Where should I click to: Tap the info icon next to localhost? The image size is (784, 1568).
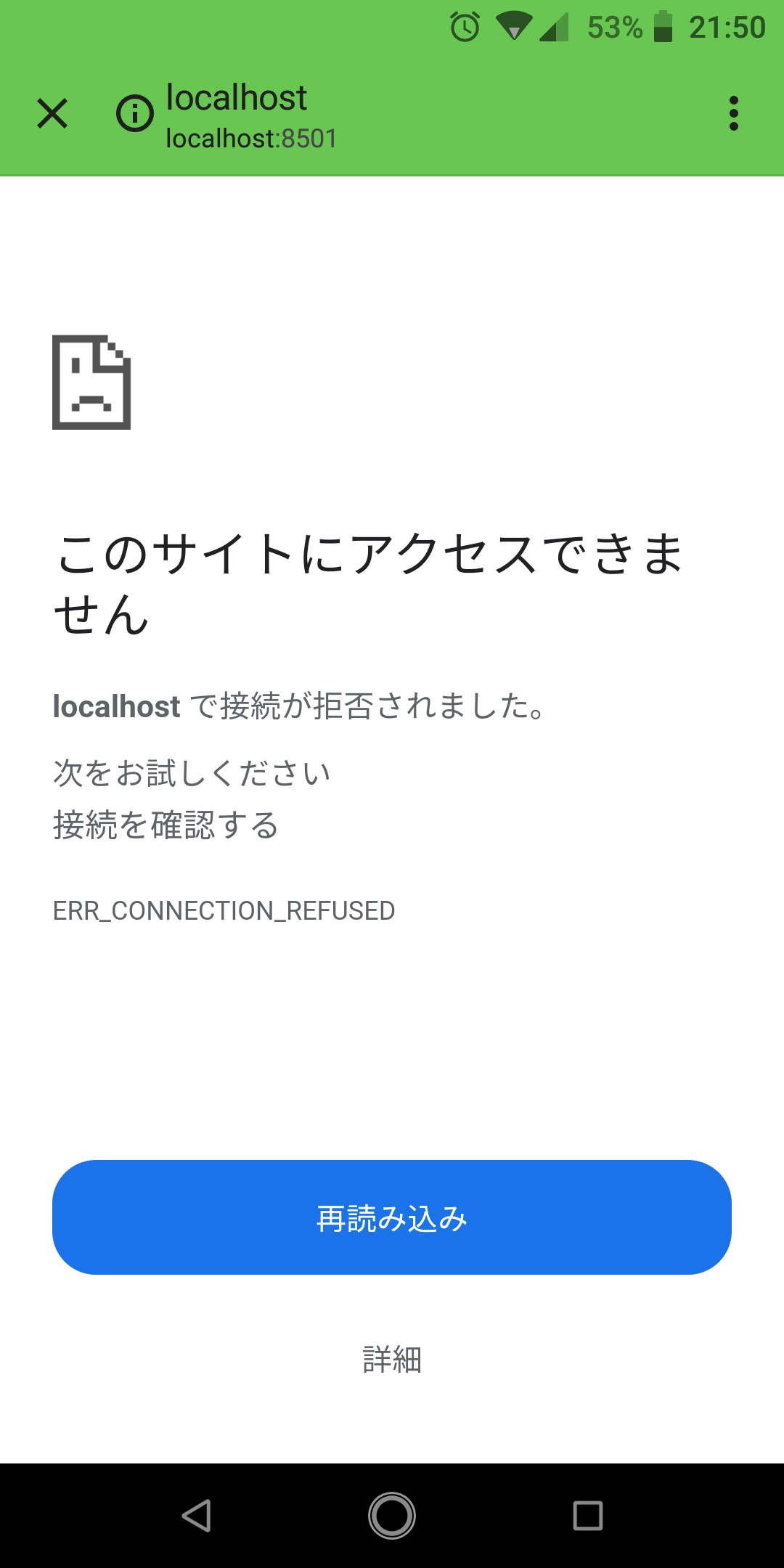click(x=134, y=113)
